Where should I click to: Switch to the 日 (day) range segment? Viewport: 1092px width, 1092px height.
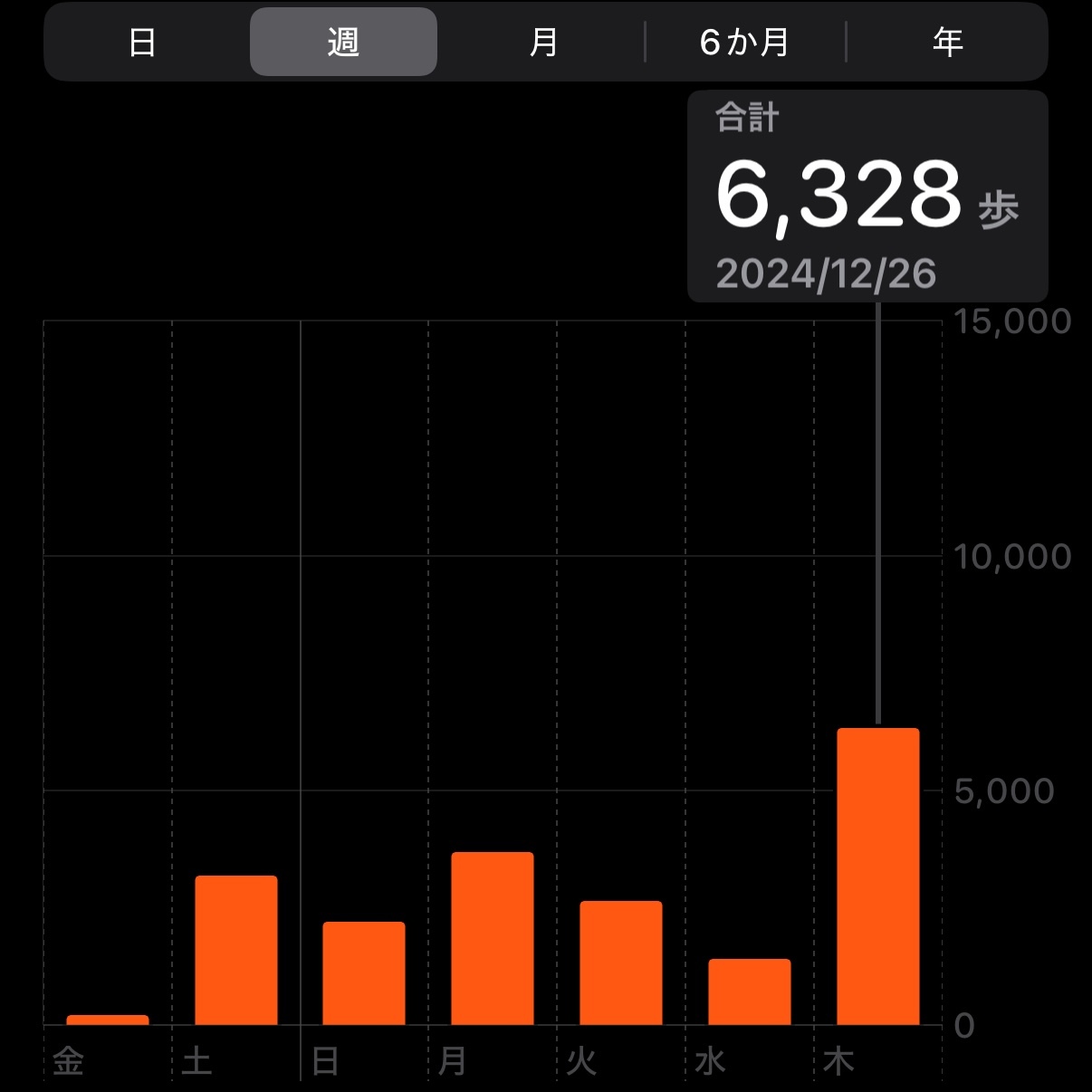point(143,43)
